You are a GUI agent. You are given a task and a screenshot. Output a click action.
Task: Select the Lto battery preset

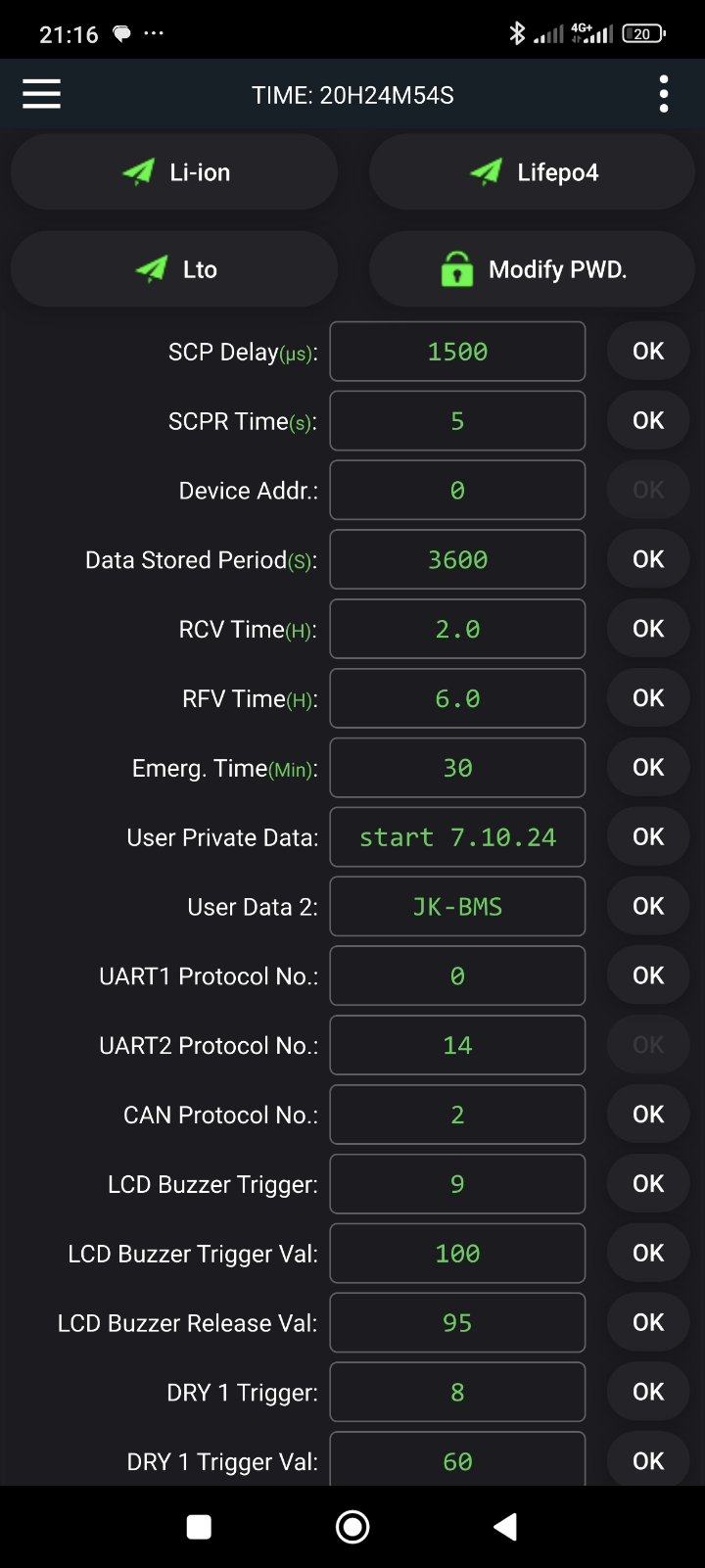click(174, 269)
